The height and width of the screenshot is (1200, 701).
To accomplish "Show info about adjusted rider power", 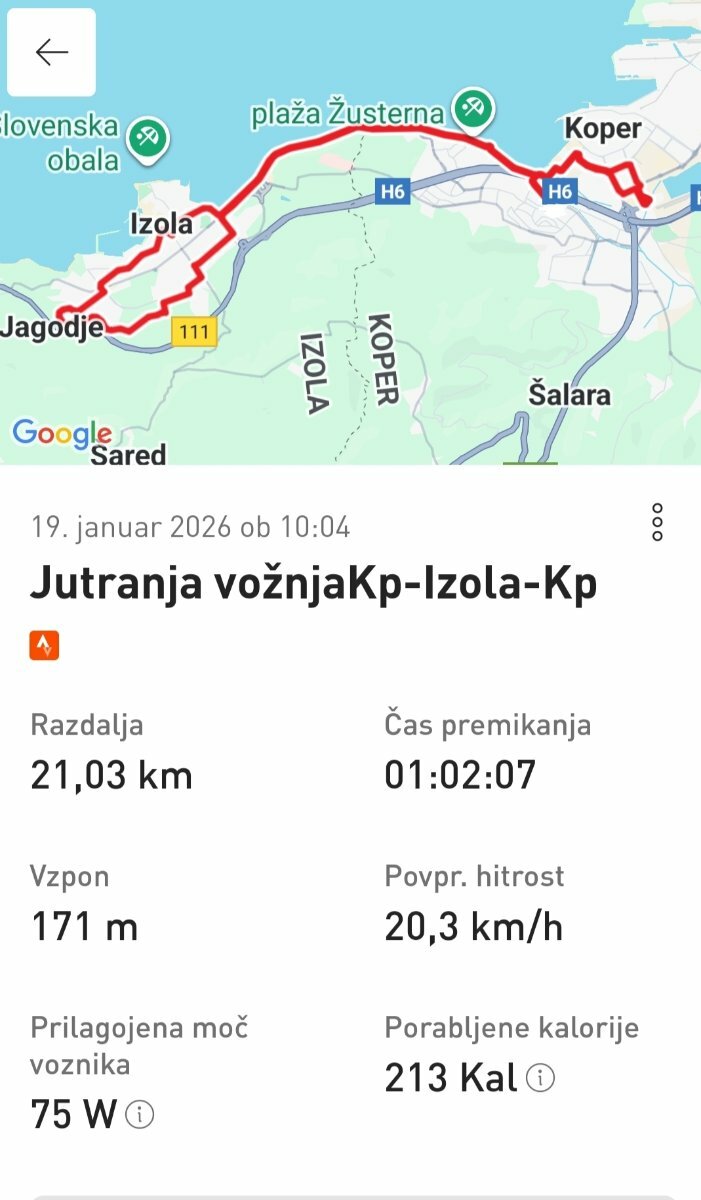I will [141, 1115].
